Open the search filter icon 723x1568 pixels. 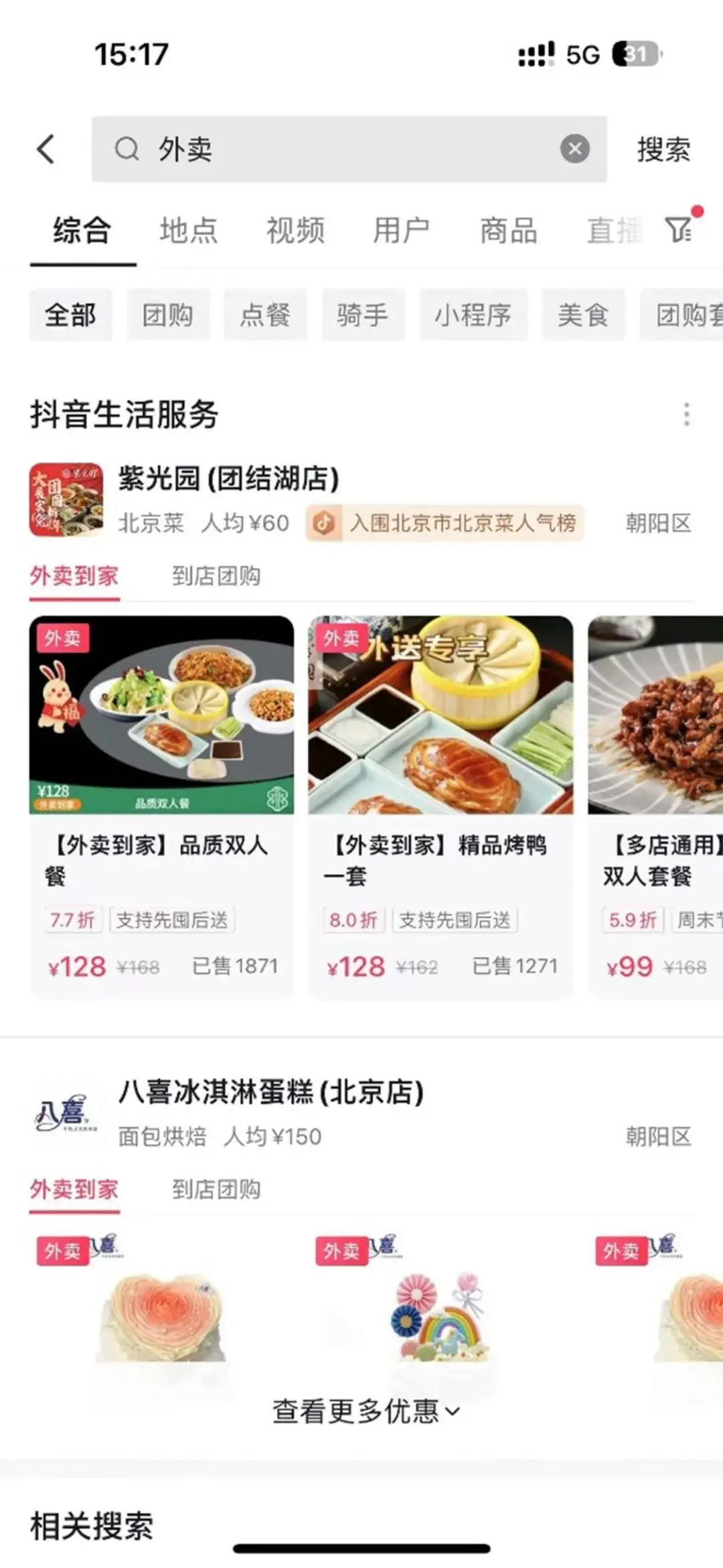[679, 229]
